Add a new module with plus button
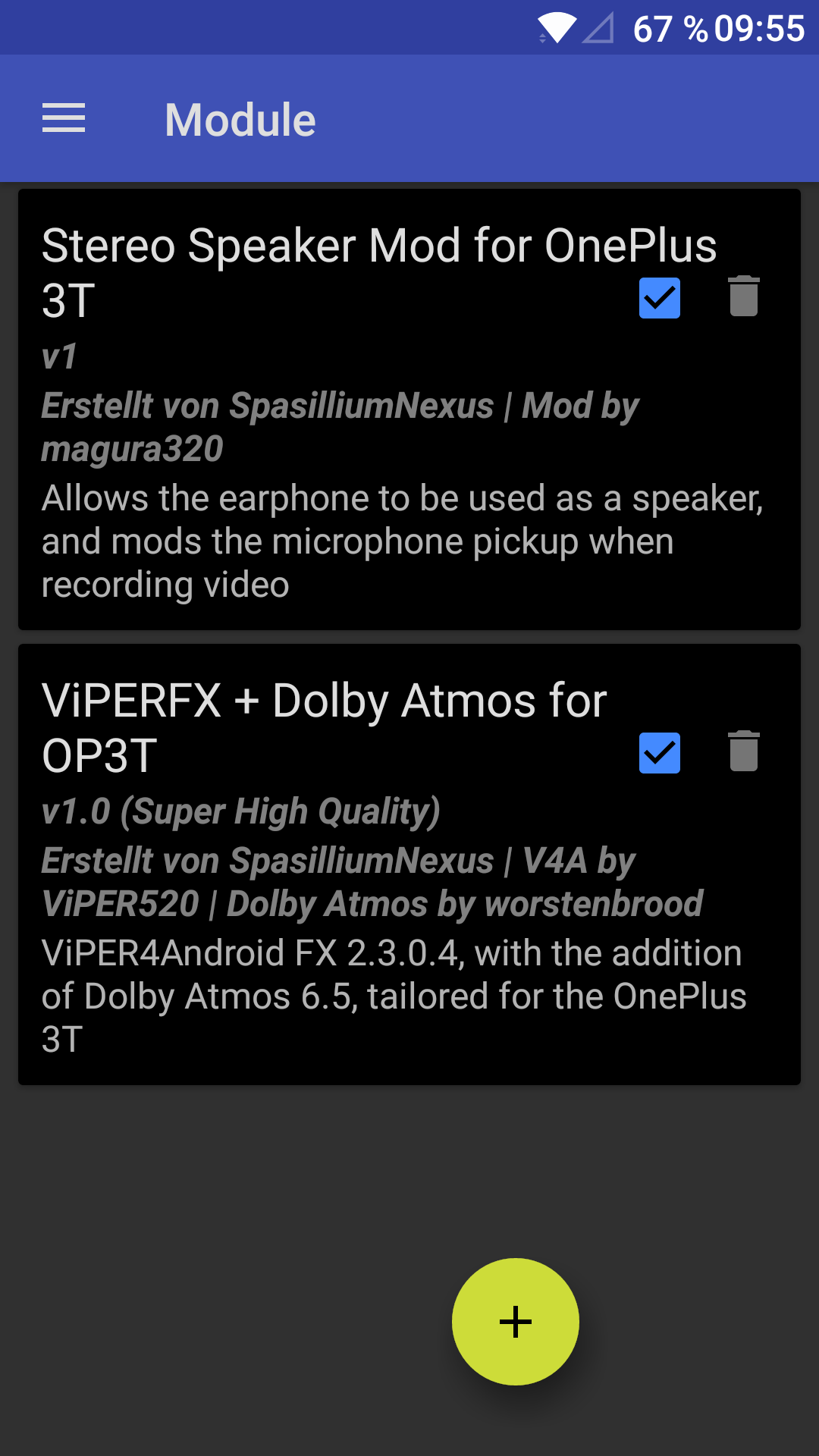 (x=516, y=1321)
